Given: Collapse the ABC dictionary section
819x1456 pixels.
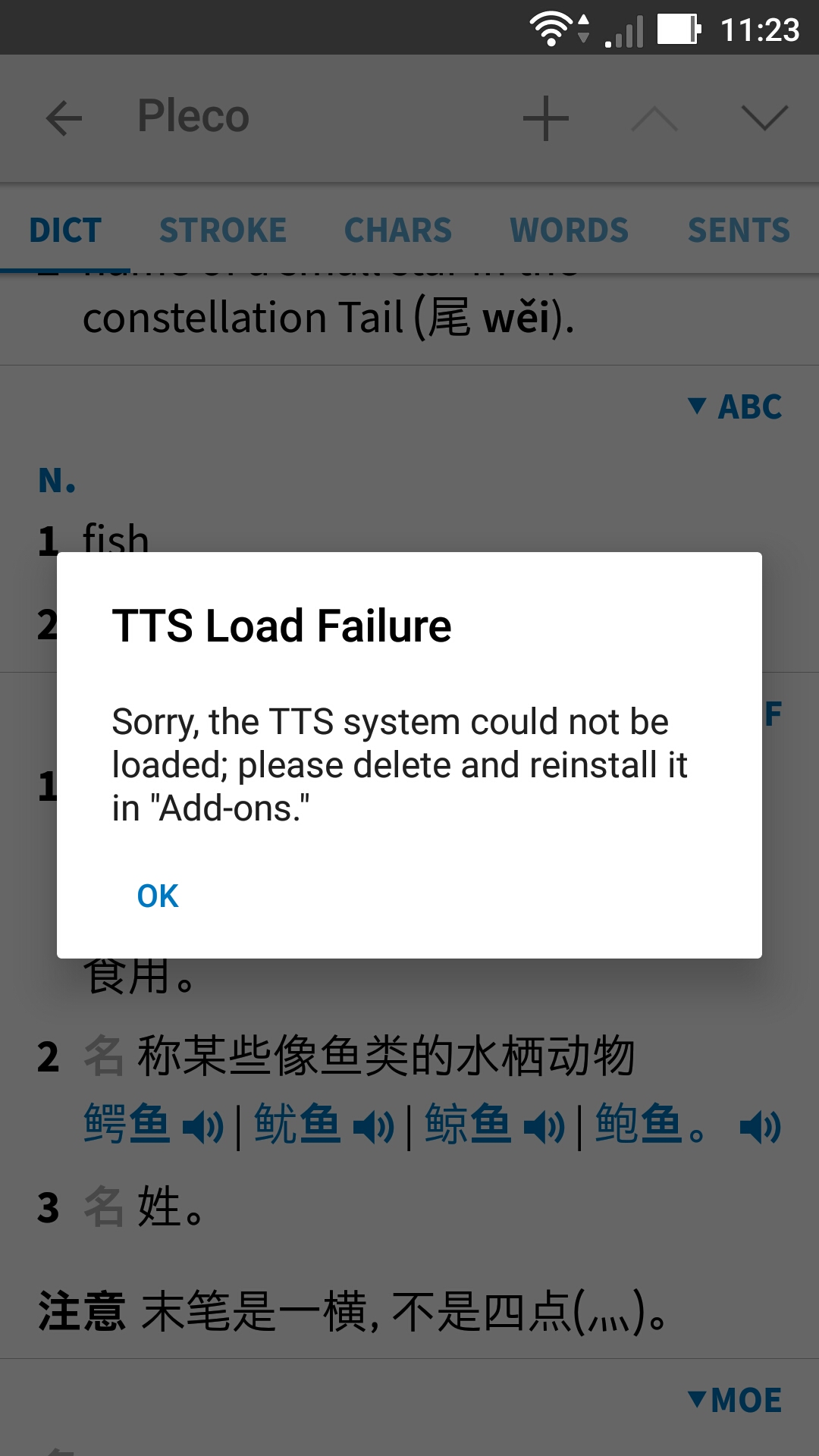Looking at the screenshot, I should (734, 407).
